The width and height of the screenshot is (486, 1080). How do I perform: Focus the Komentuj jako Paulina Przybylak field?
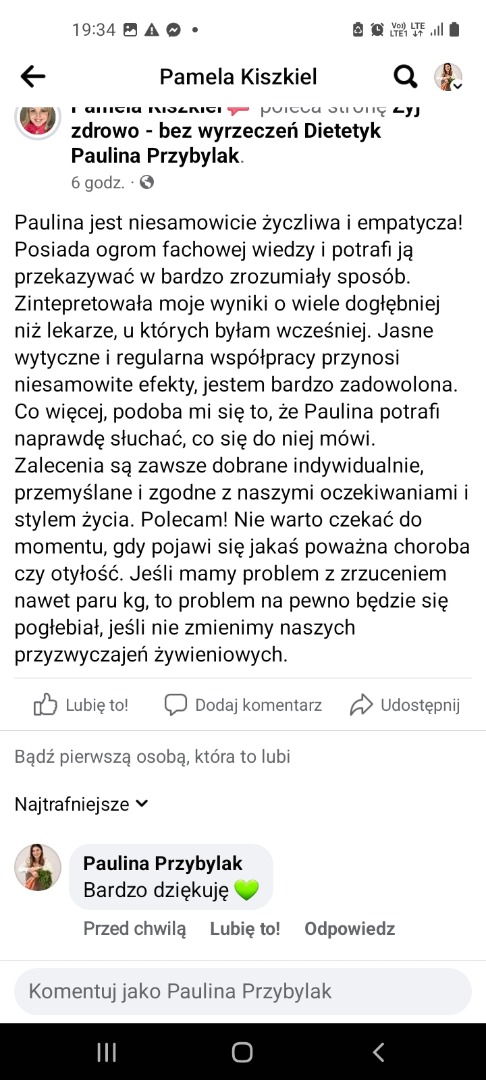243,991
